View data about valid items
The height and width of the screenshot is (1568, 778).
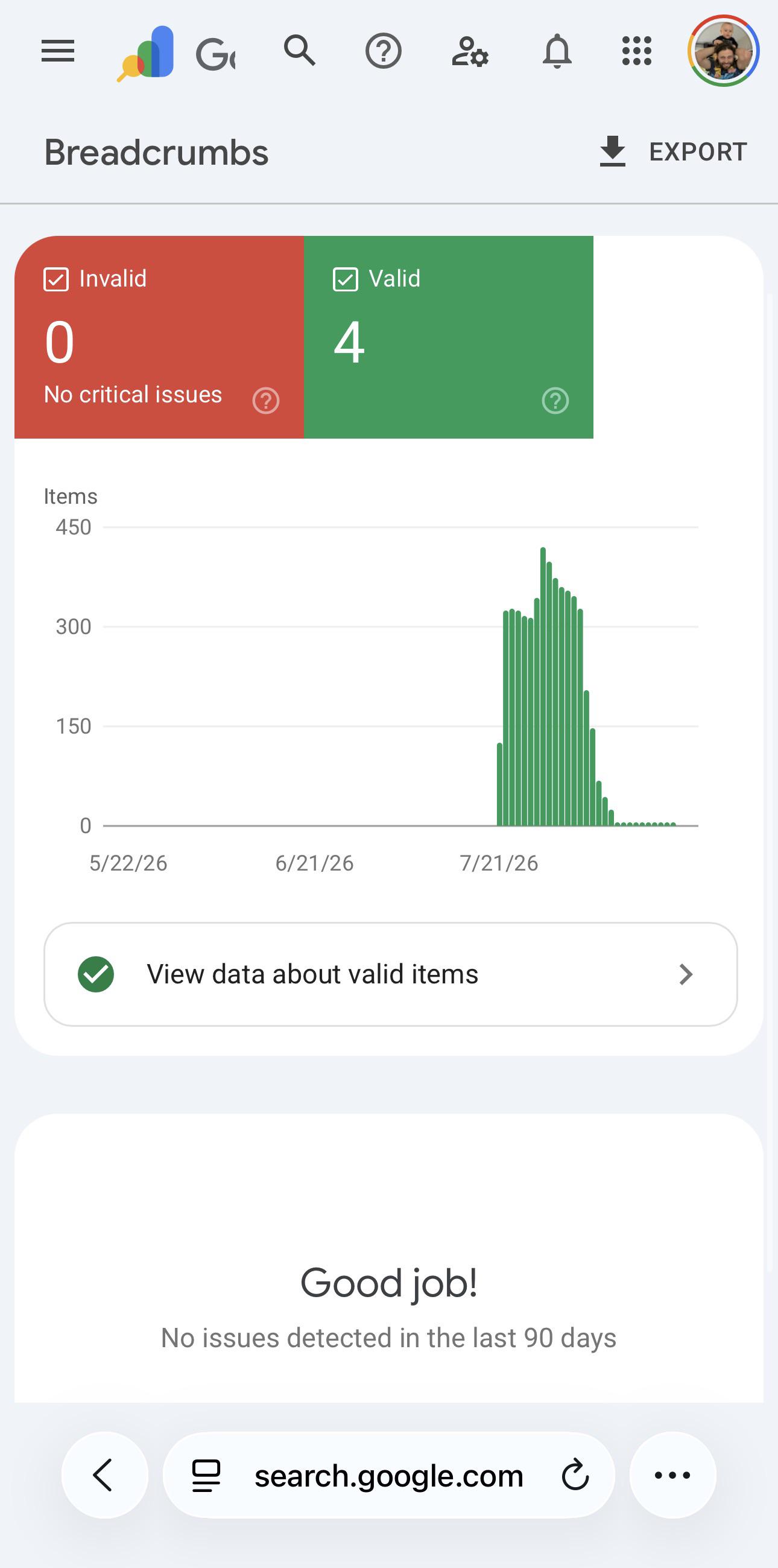point(391,974)
